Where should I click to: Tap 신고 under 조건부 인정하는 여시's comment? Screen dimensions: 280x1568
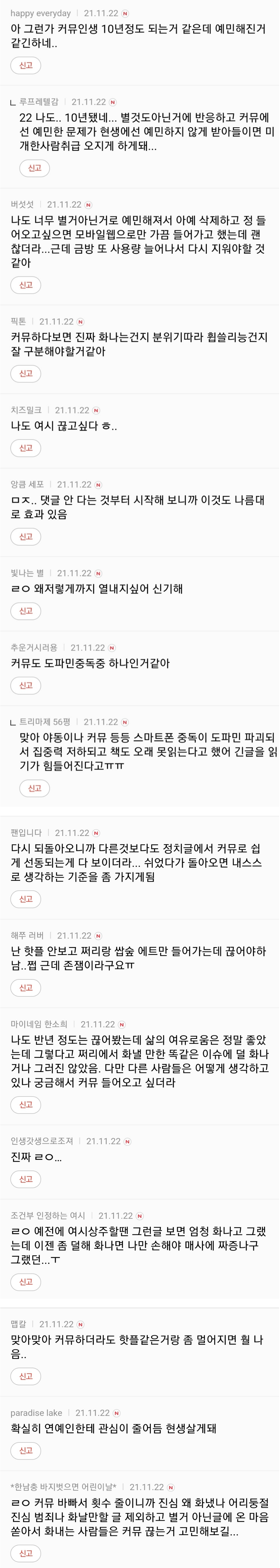(x=25, y=1281)
